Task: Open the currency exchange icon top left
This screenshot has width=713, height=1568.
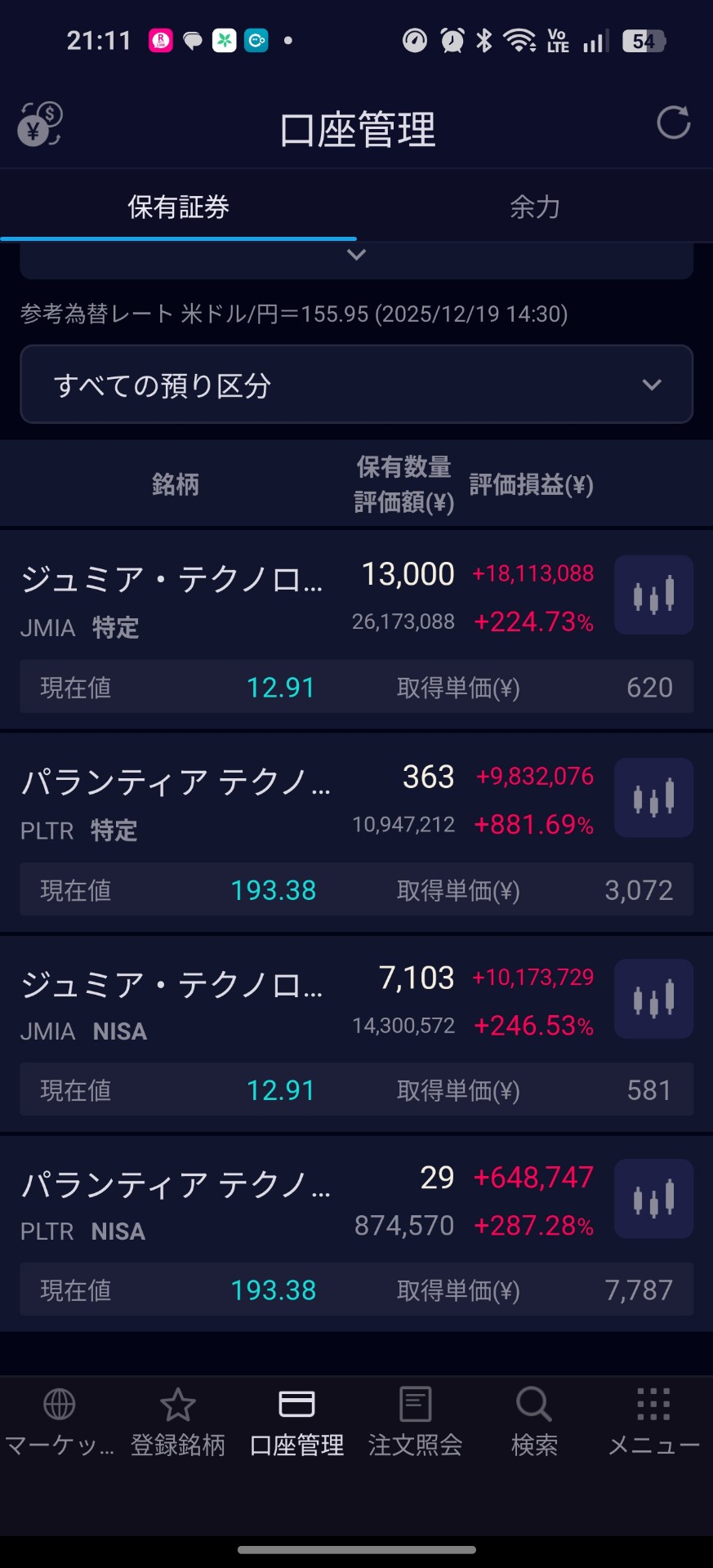Action: (x=38, y=124)
